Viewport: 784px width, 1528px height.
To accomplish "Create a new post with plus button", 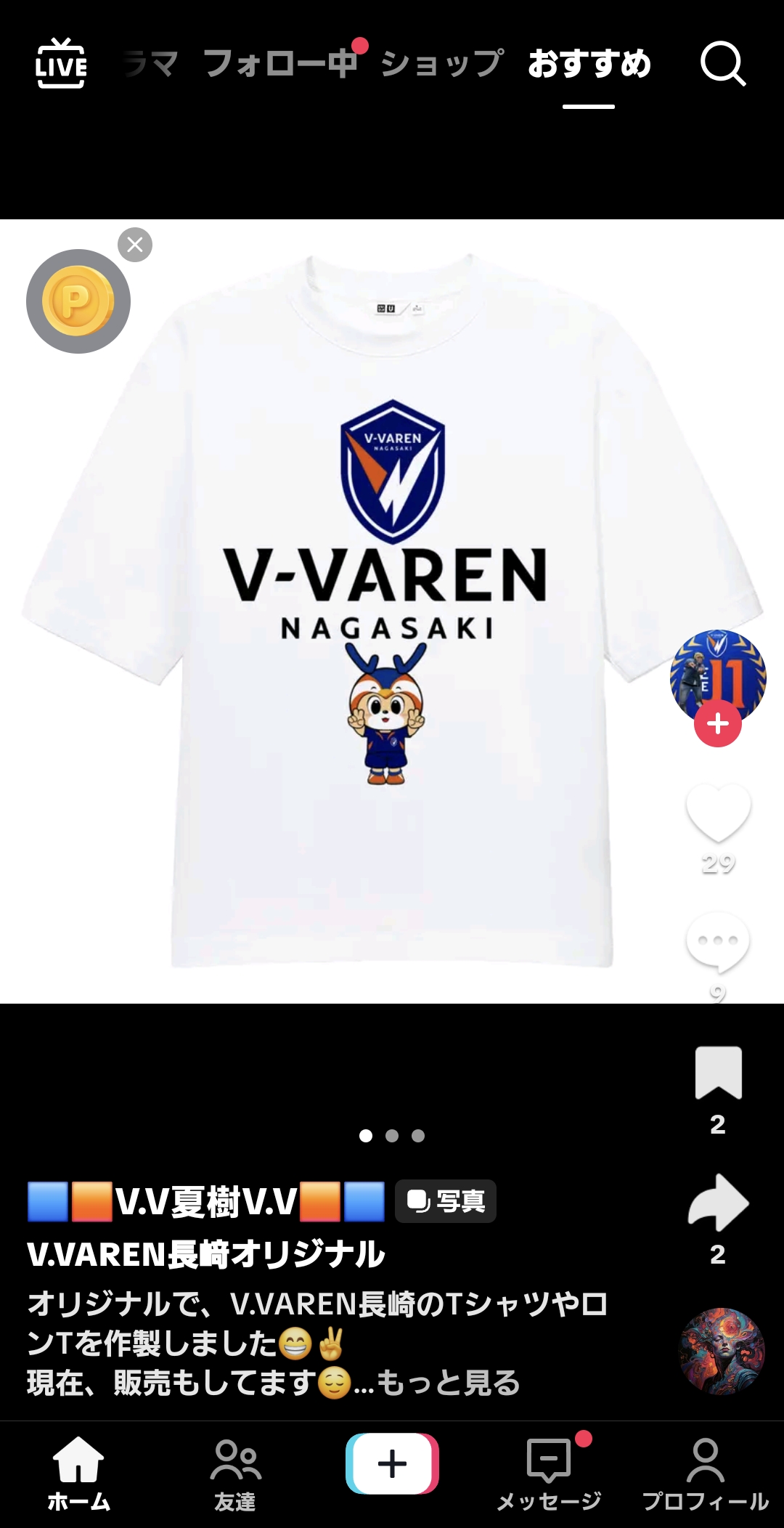I will coord(392,1463).
